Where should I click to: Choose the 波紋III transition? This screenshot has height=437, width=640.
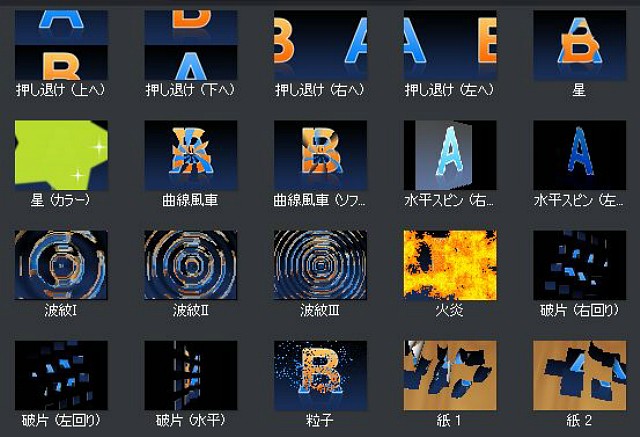pos(320,265)
